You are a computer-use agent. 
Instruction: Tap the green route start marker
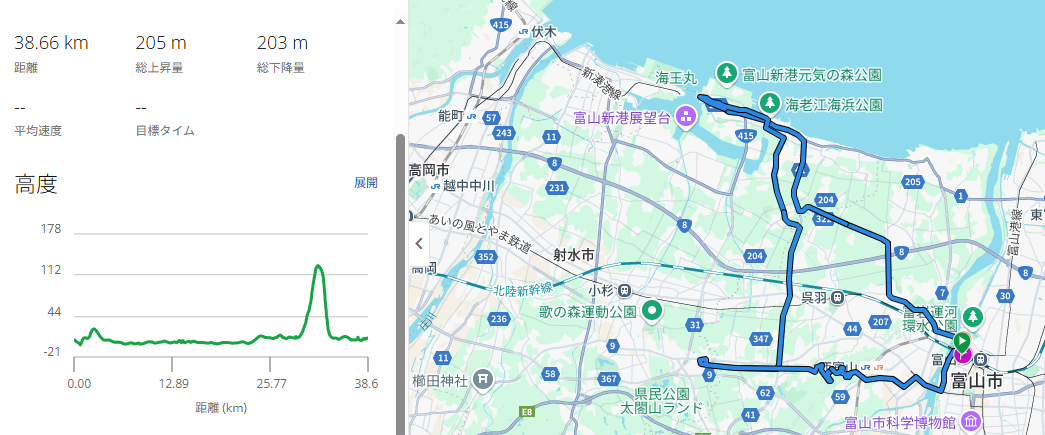pyautogui.click(x=963, y=341)
